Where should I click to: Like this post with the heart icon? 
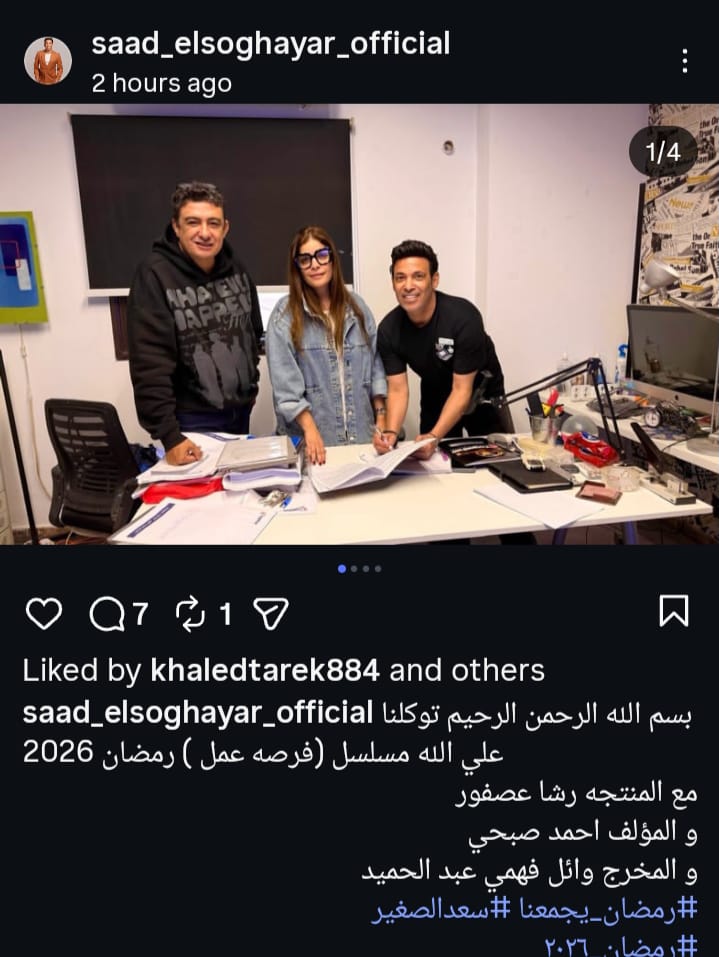pos(43,613)
